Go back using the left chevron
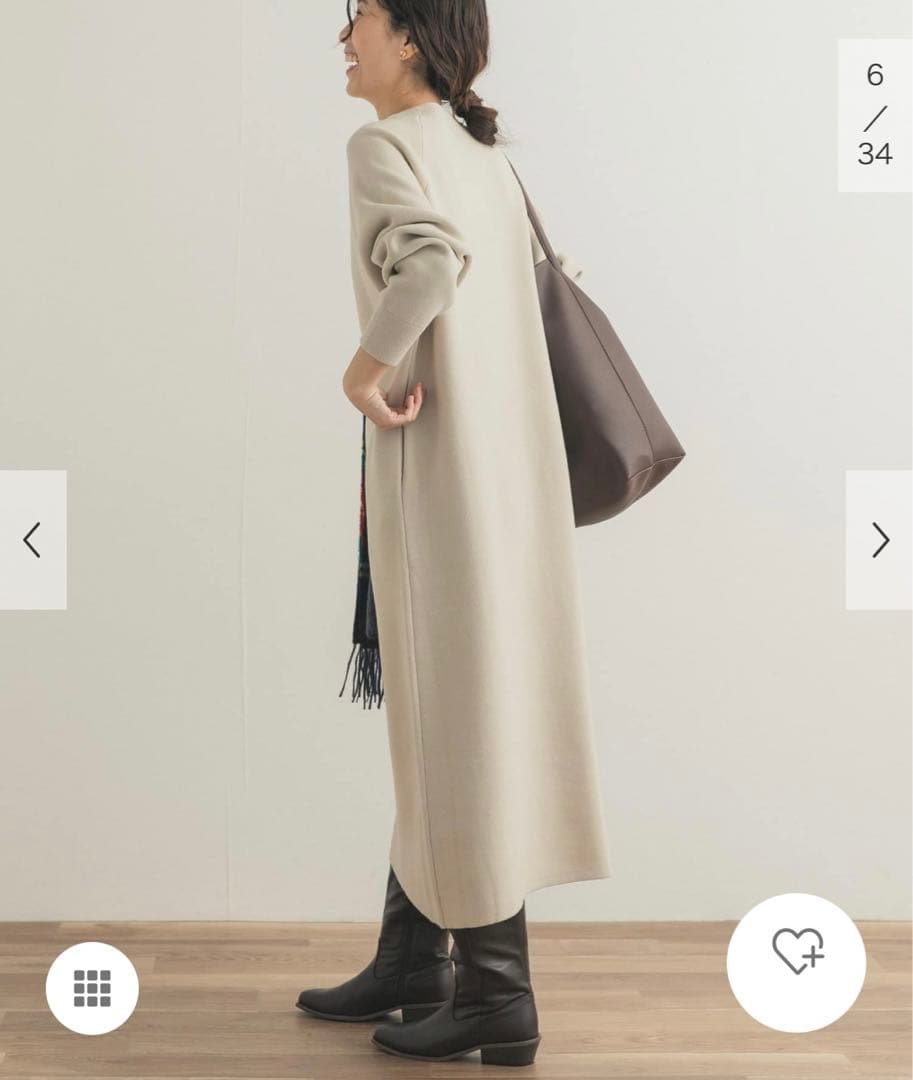This screenshot has height=1080, width=913. 29,541
